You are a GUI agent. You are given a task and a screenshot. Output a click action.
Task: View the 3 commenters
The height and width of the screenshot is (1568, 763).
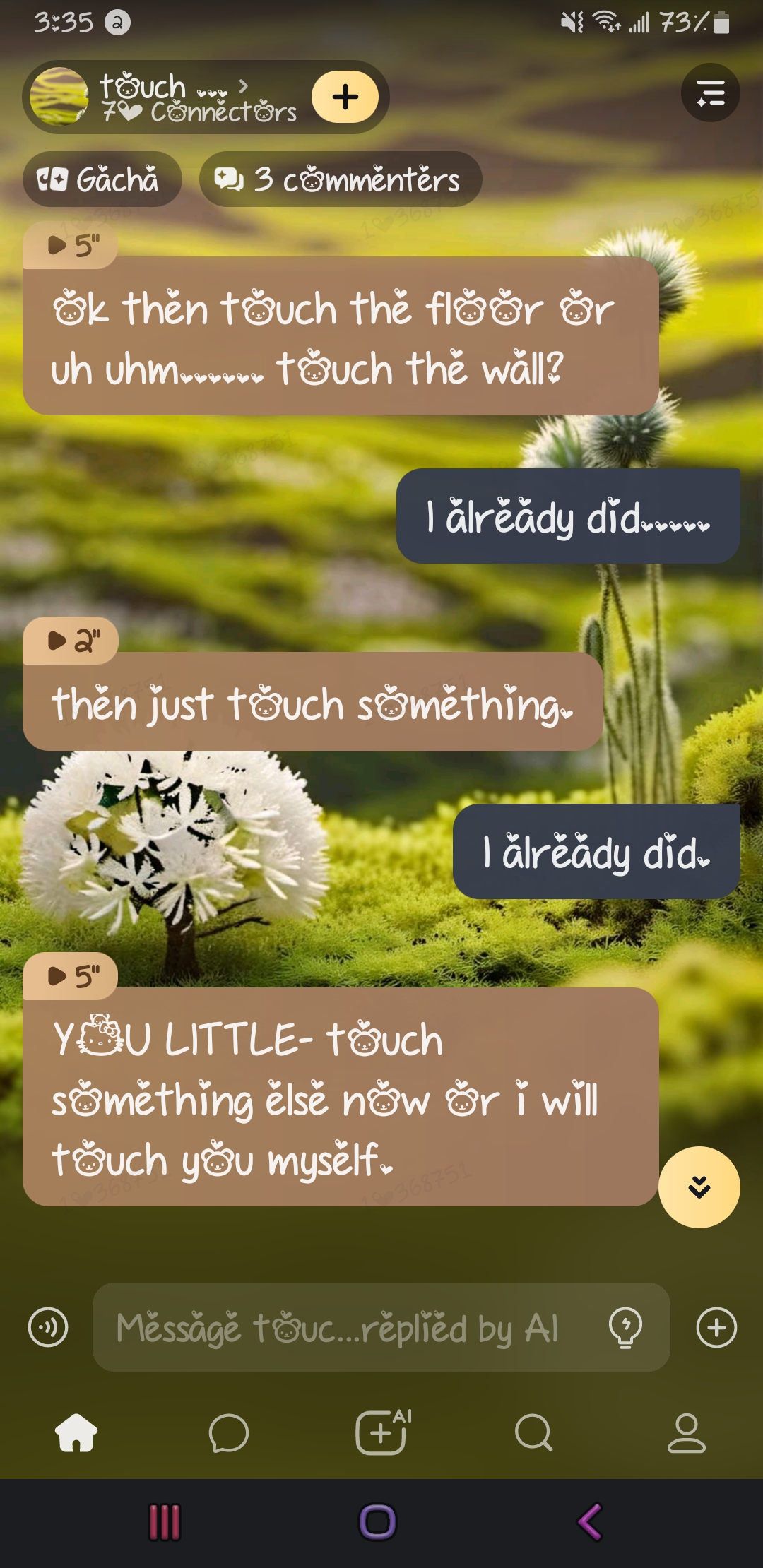340,179
